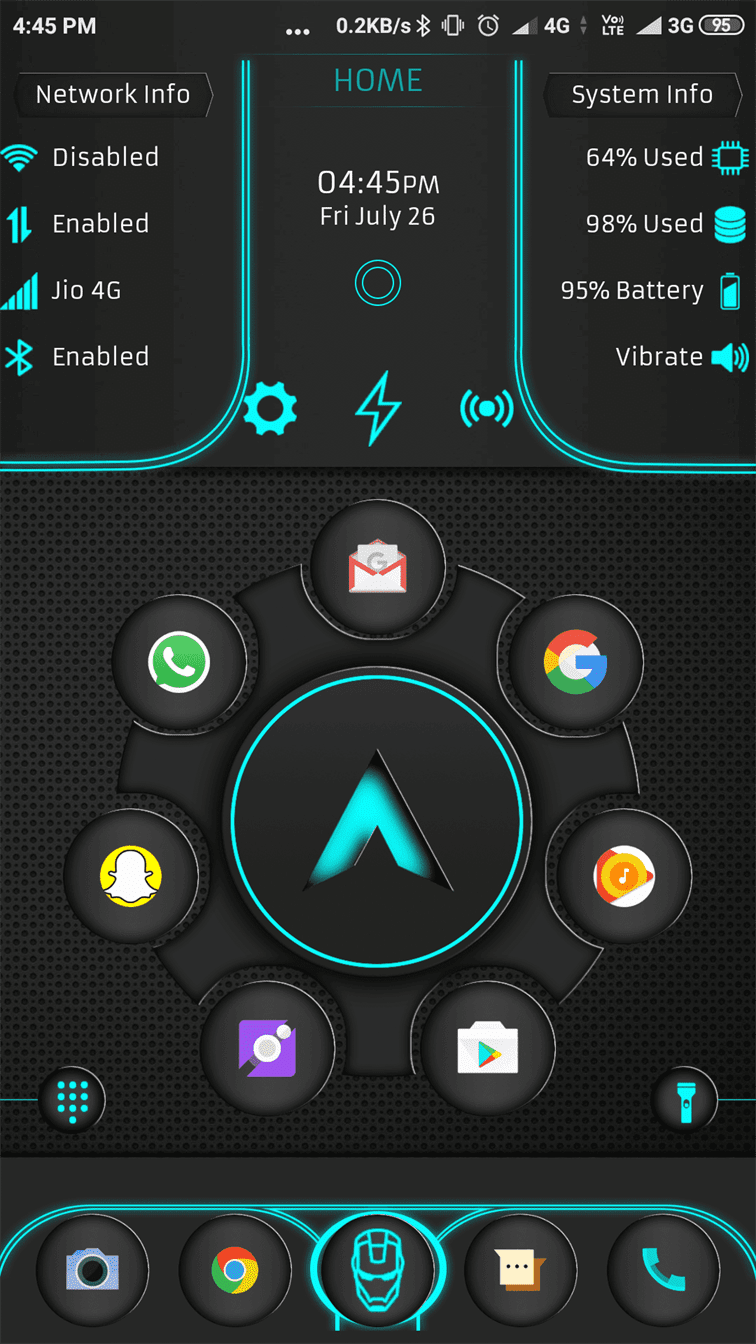Turn on the flashlight
The image size is (756, 1344).
pos(685,1100)
